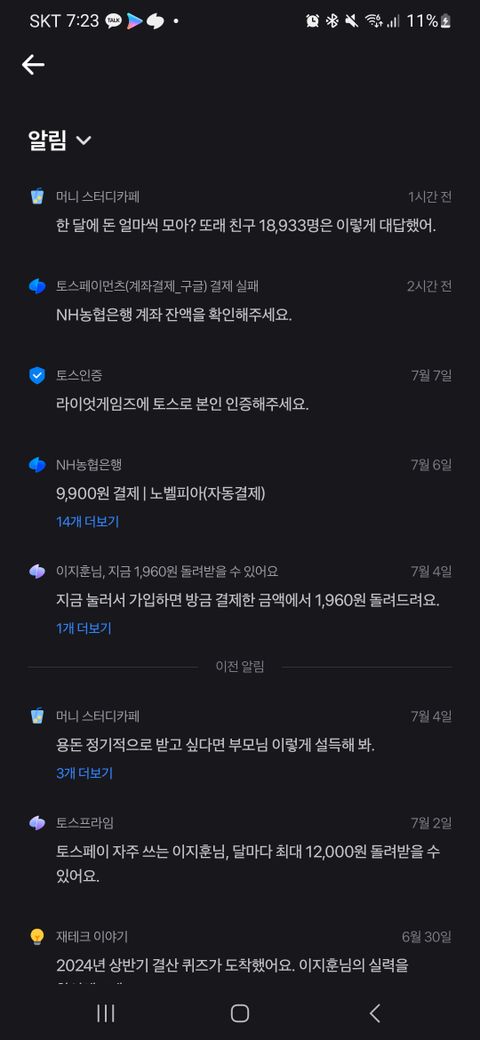The image size is (480, 1040).
Task: Open the 토스인증 라이엇게임즈 notification
Action: tap(240, 390)
